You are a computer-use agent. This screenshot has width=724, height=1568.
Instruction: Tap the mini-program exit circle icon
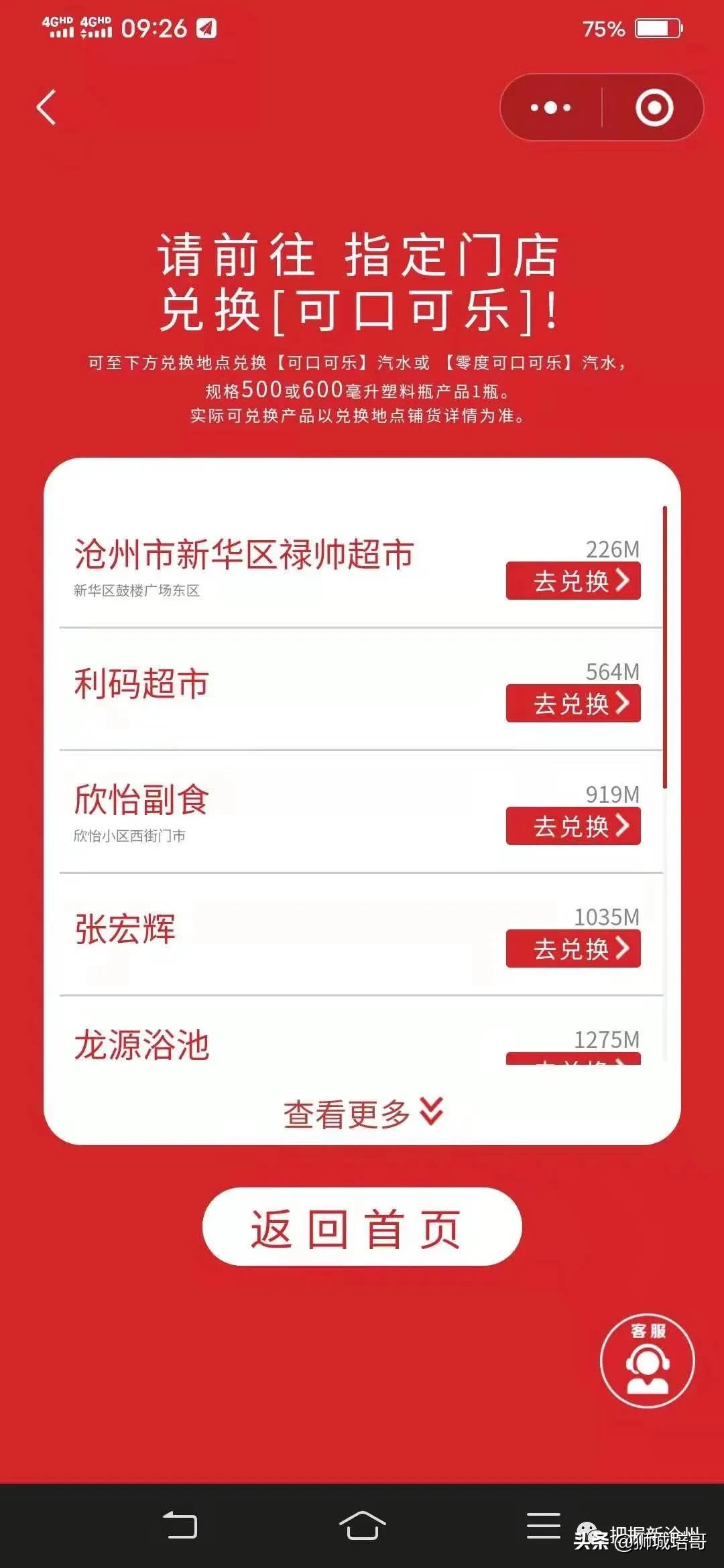(654, 109)
